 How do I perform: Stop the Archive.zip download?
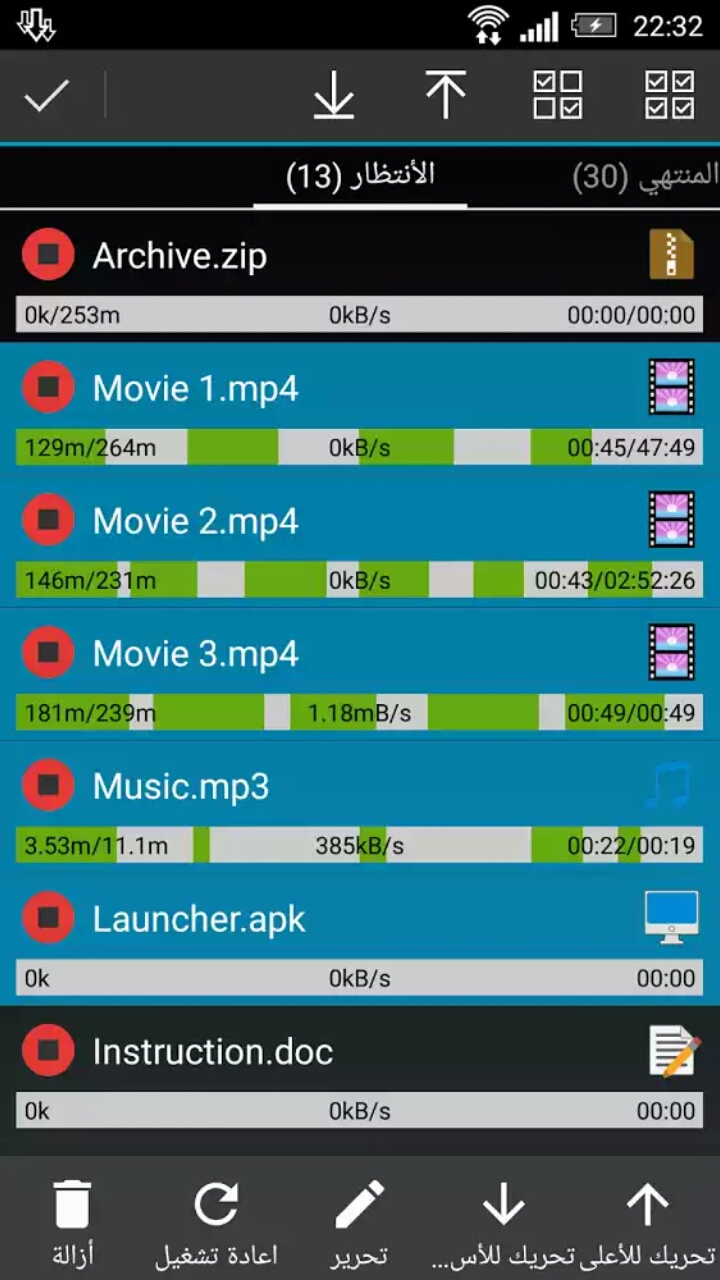pos(48,255)
